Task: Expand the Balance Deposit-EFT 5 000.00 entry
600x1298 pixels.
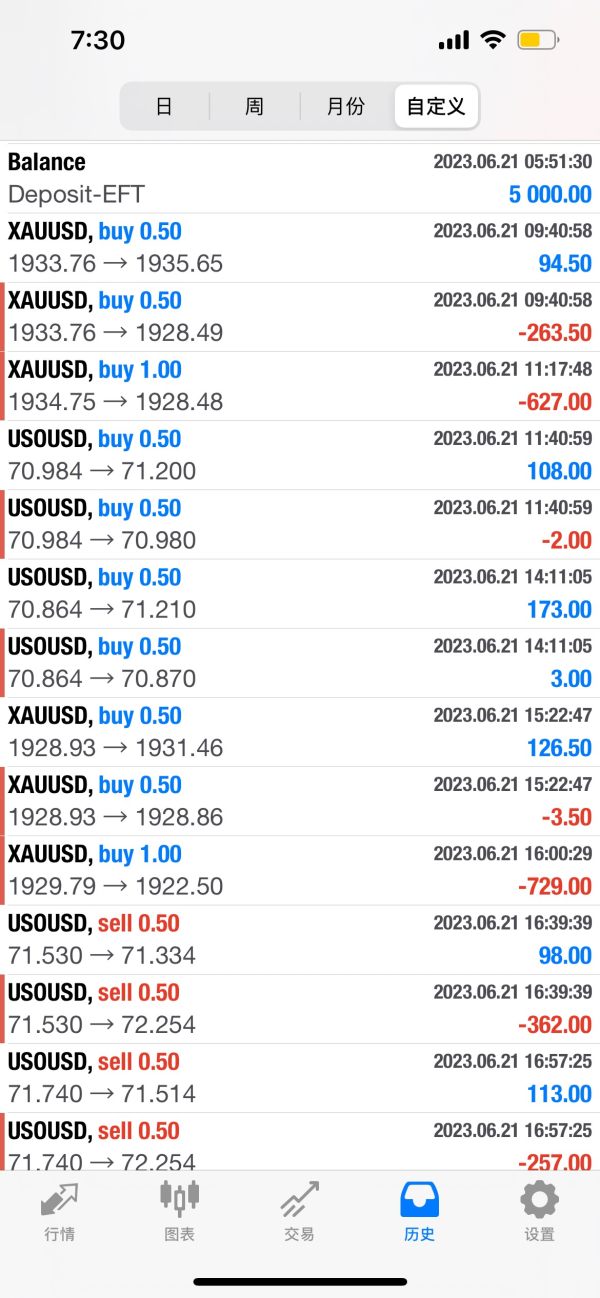Action: click(x=300, y=178)
